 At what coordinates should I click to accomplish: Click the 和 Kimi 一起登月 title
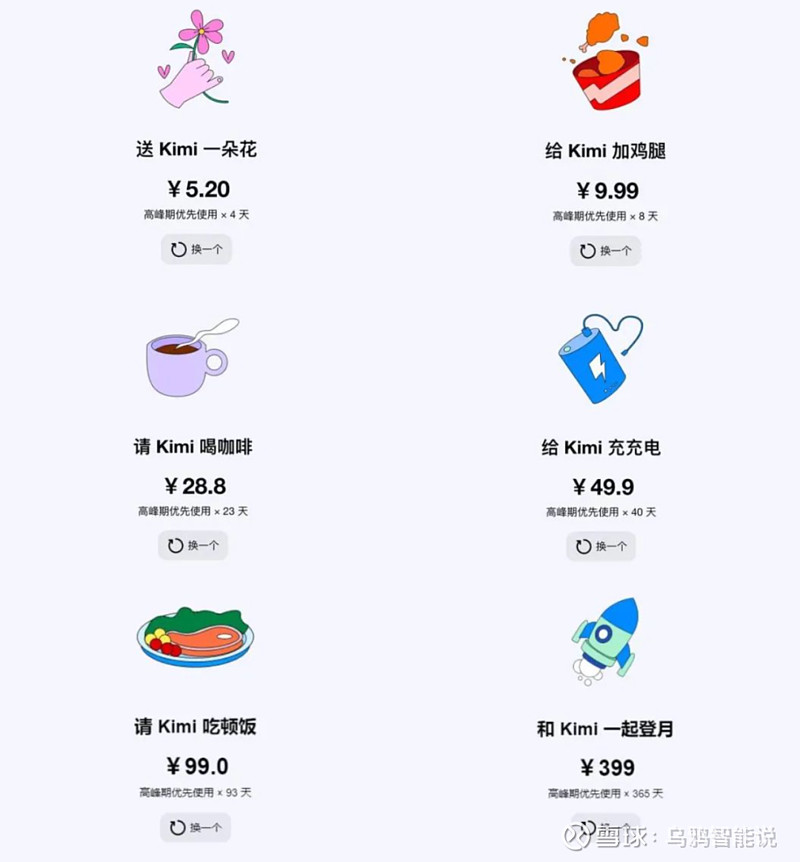[x=605, y=729]
